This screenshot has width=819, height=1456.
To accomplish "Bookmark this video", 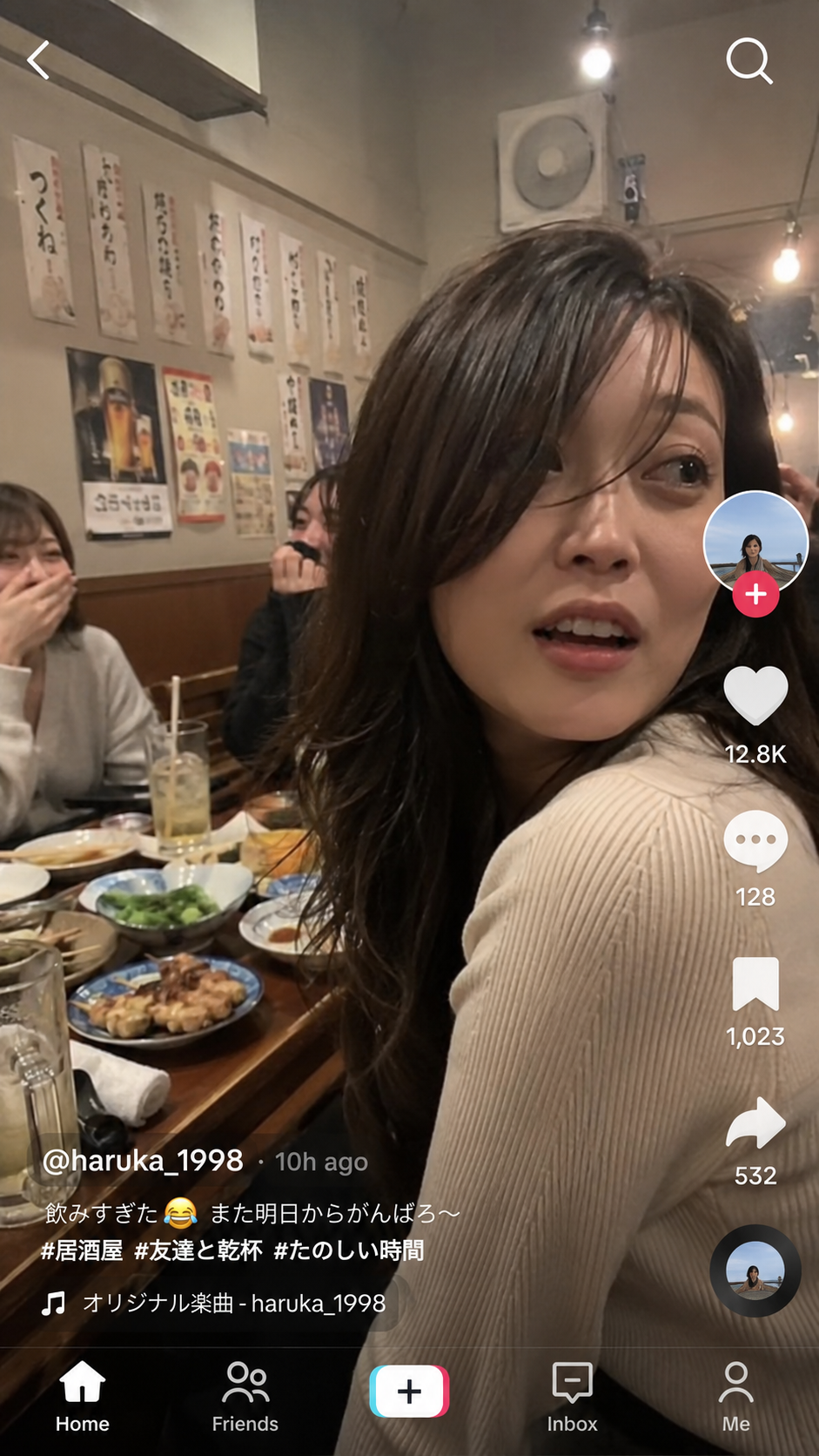I will tap(755, 984).
